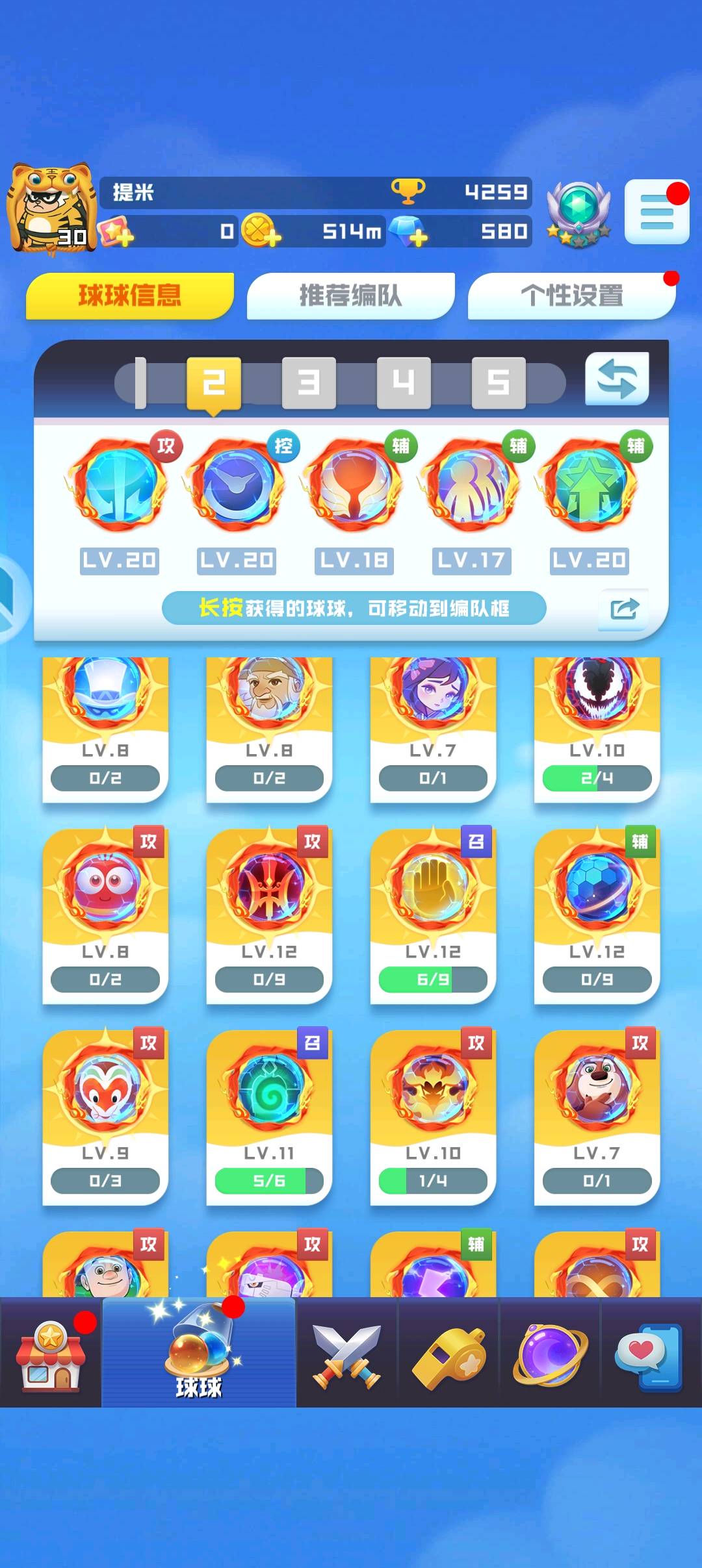Viewport: 702px width, 1568px height.
Task: Open the green spiral ball card 5/6
Action: pos(269,1117)
